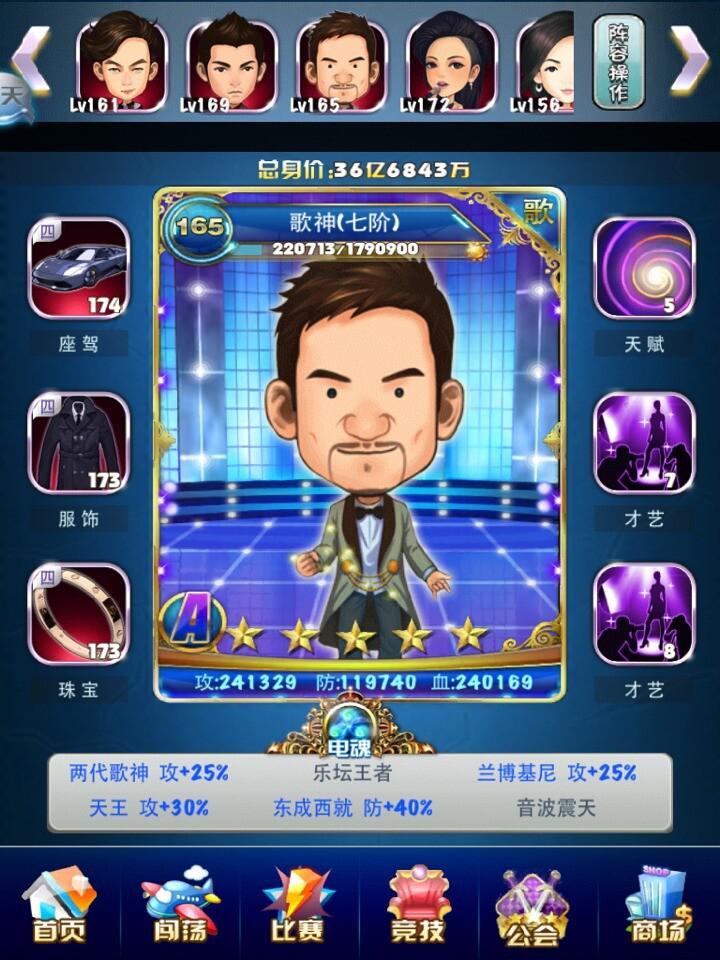This screenshot has height=960, width=720.
Task: Open the 天赋 talent slot
Action: click(x=644, y=268)
